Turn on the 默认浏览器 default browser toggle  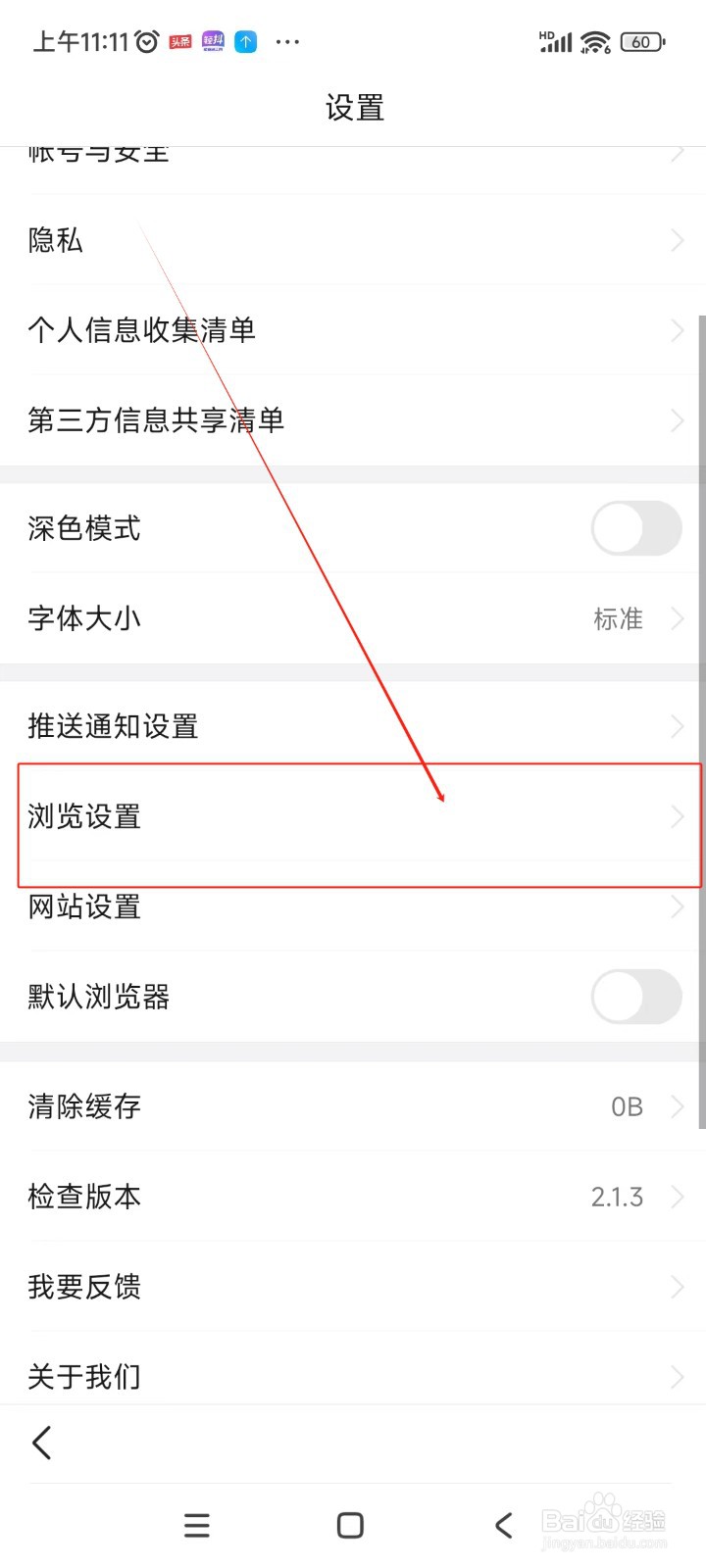[635, 997]
